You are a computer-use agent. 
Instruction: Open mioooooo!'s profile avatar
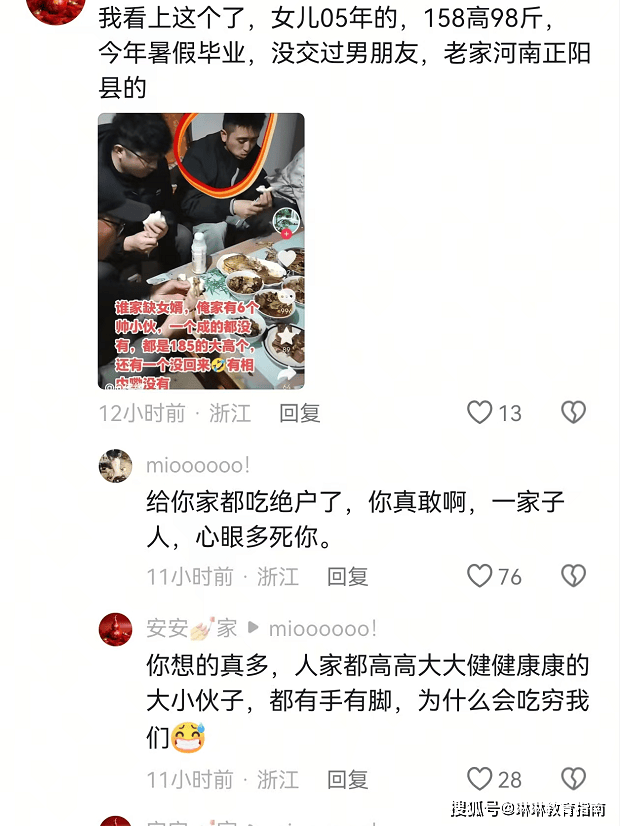point(116,466)
